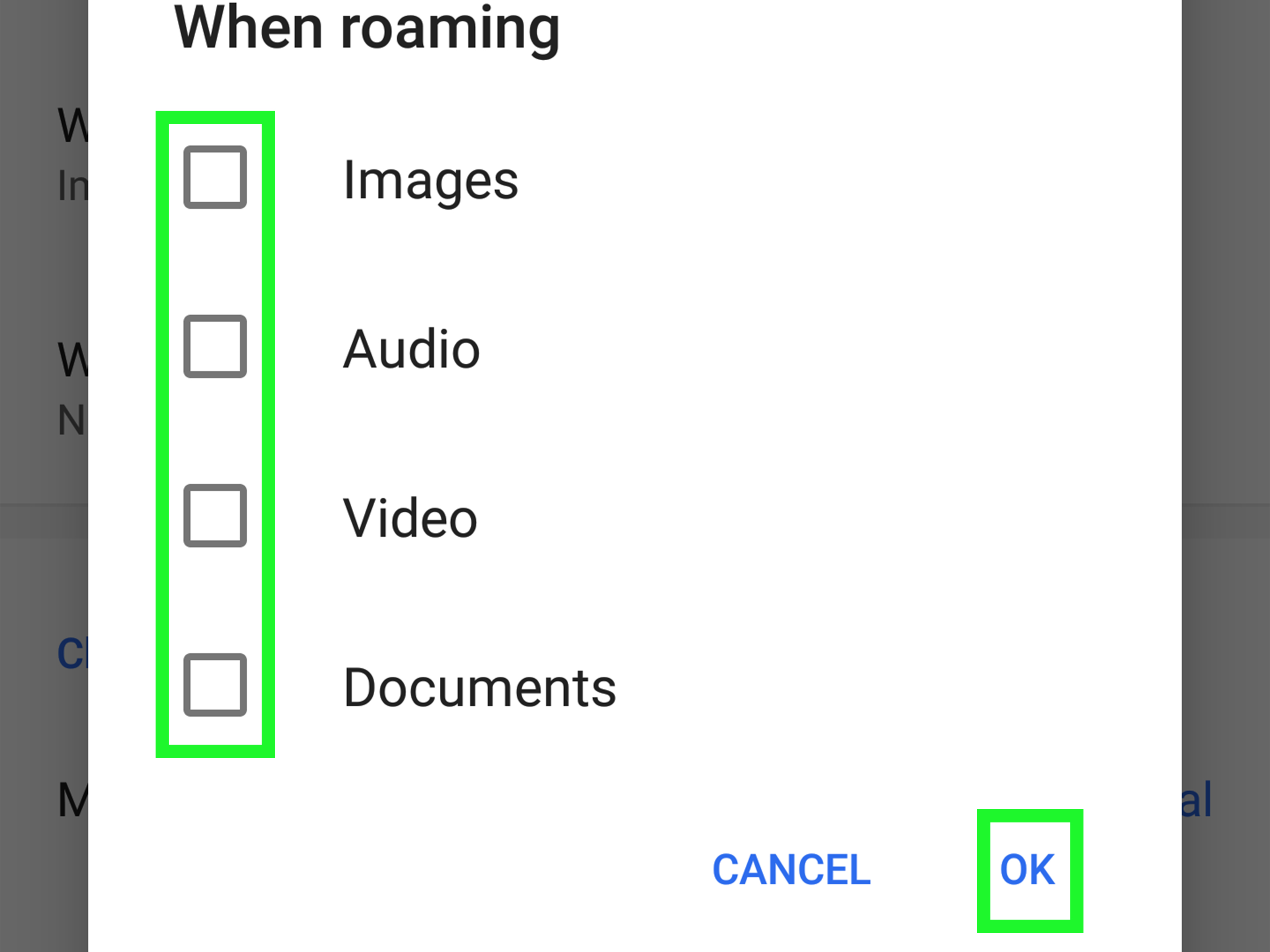Confirm with the OK button

click(x=1027, y=870)
